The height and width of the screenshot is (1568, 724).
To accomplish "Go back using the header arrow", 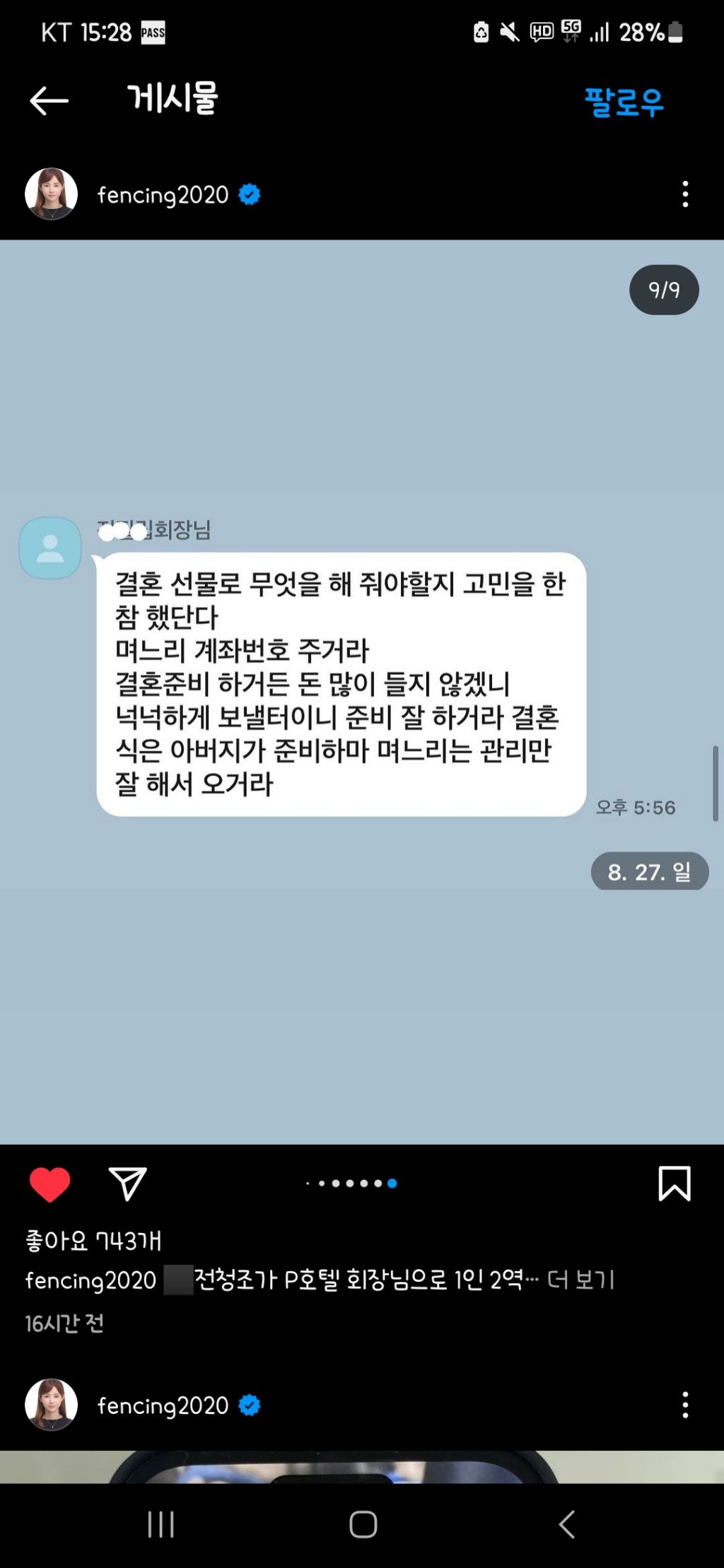I will (49, 100).
